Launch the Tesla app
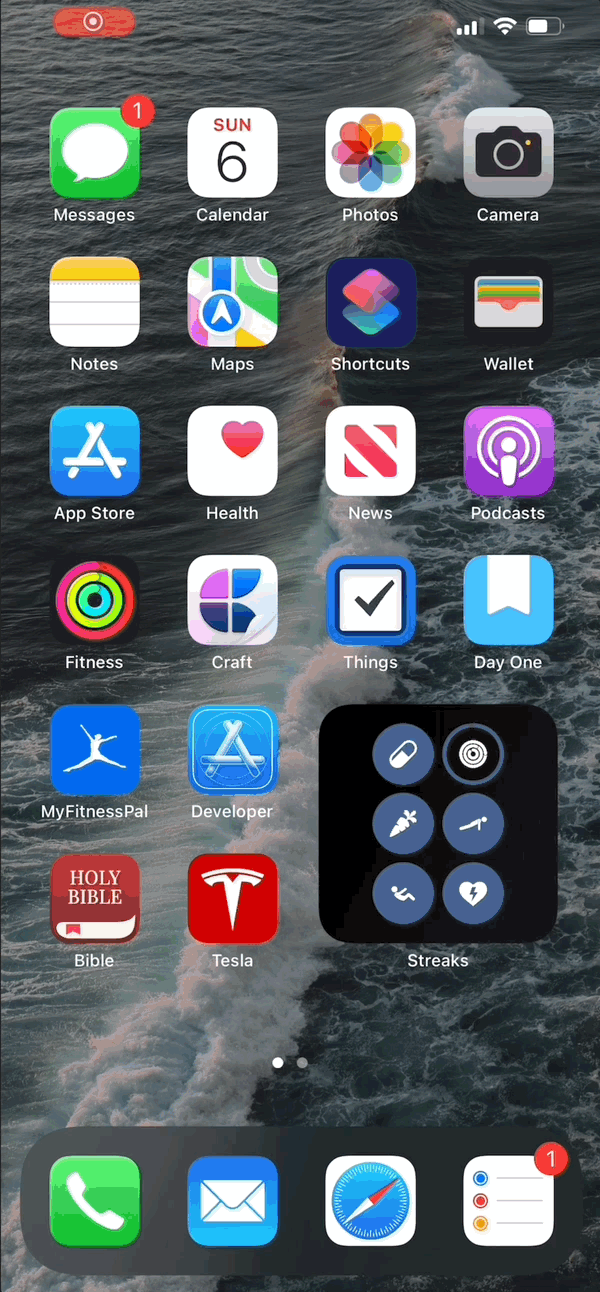The image size is (600, 1292). [x=232, y=898]
